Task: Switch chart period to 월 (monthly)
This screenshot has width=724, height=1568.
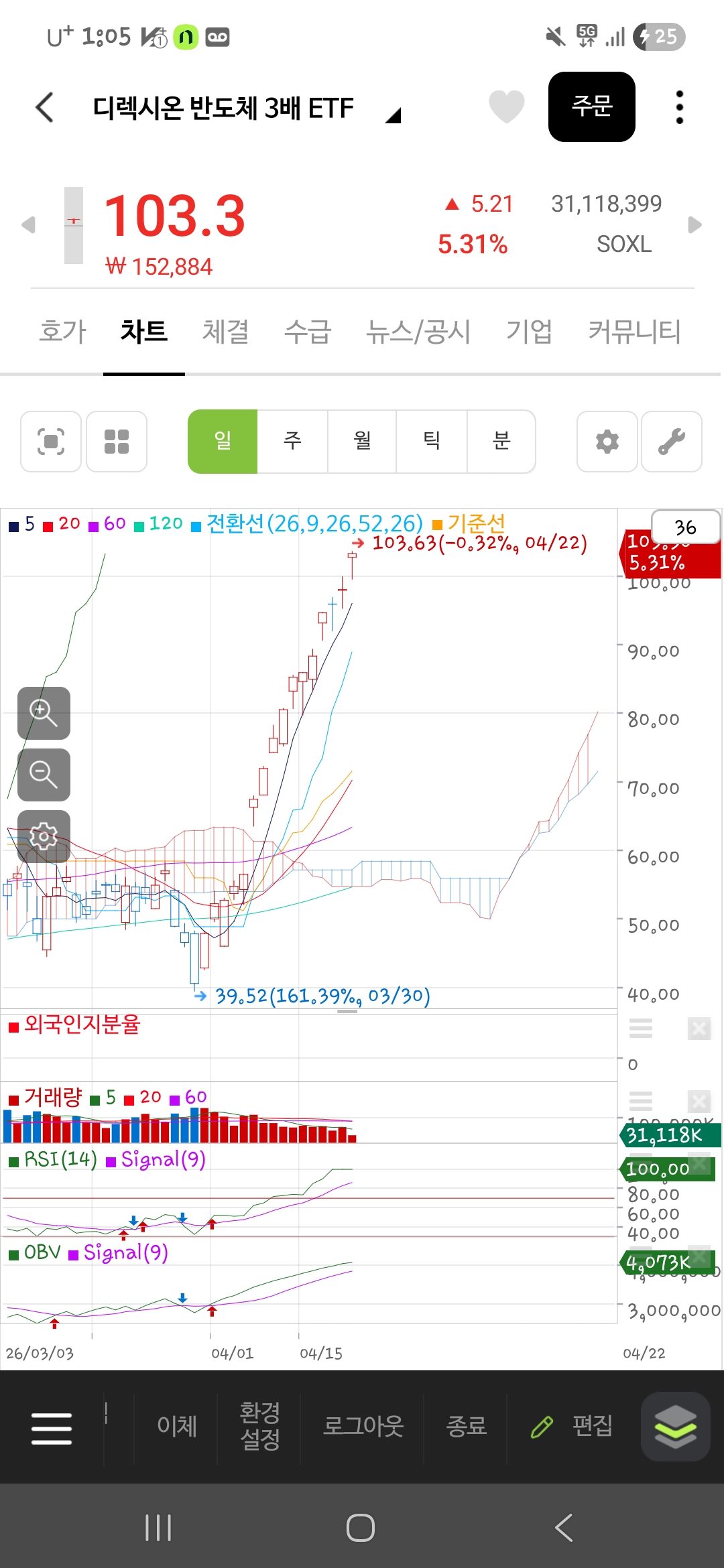Action: (x=362, y=442)
